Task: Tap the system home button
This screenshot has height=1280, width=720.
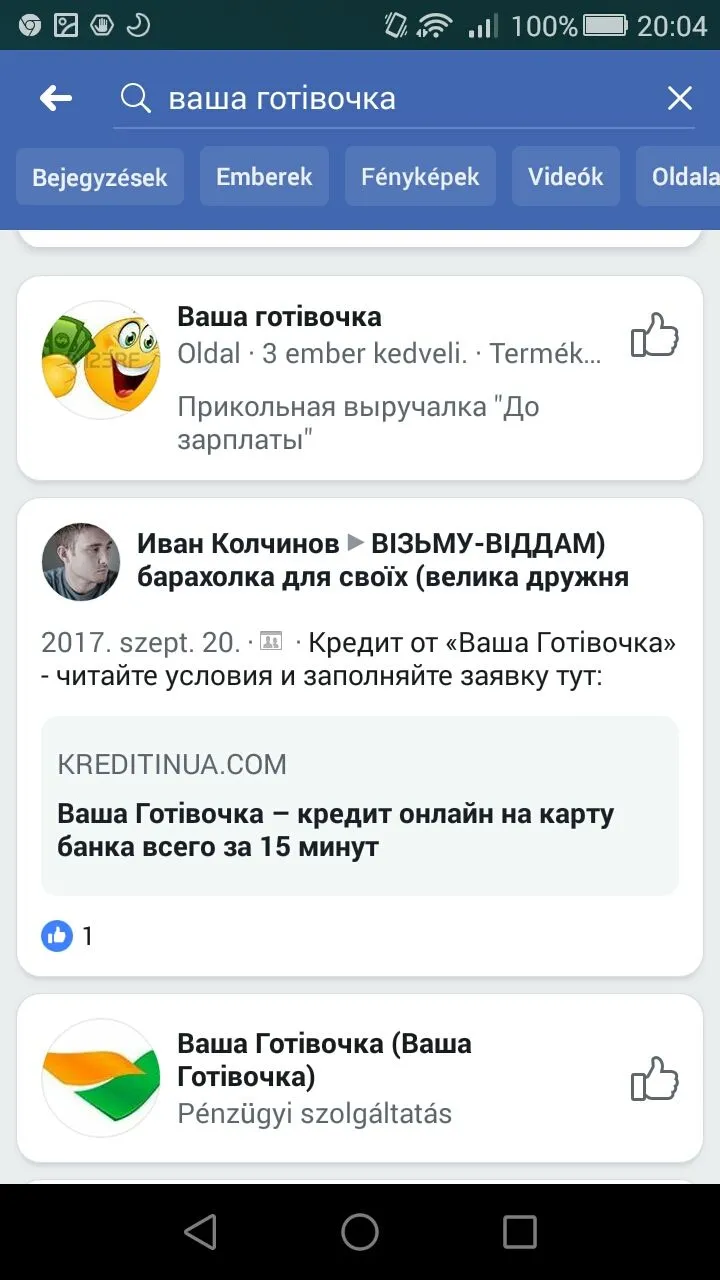Action: pos(360,1232)
